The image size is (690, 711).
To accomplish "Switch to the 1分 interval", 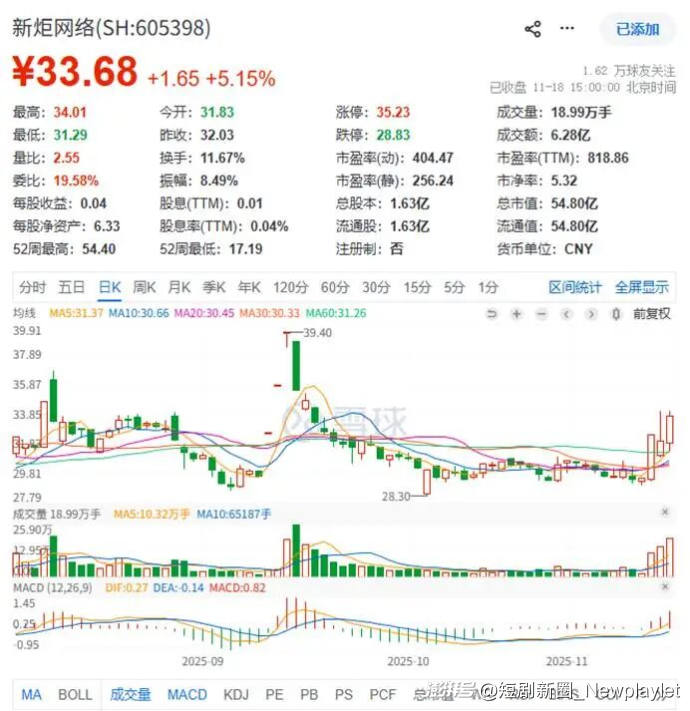I will [x=487, y=288].
